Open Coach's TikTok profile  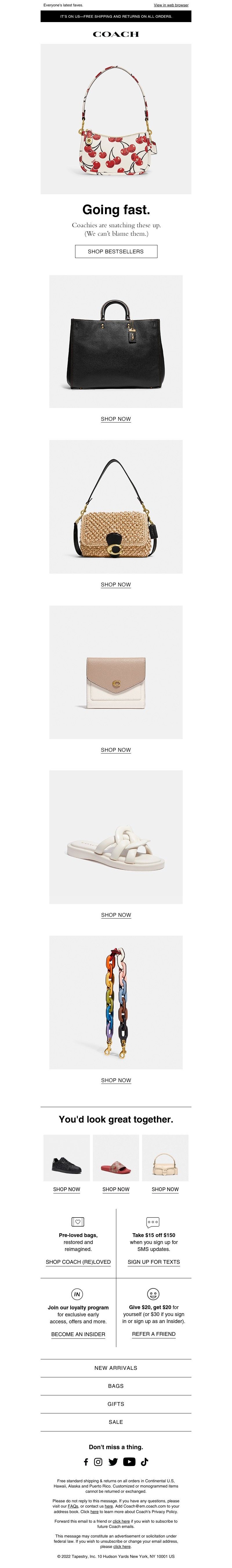144,1461
